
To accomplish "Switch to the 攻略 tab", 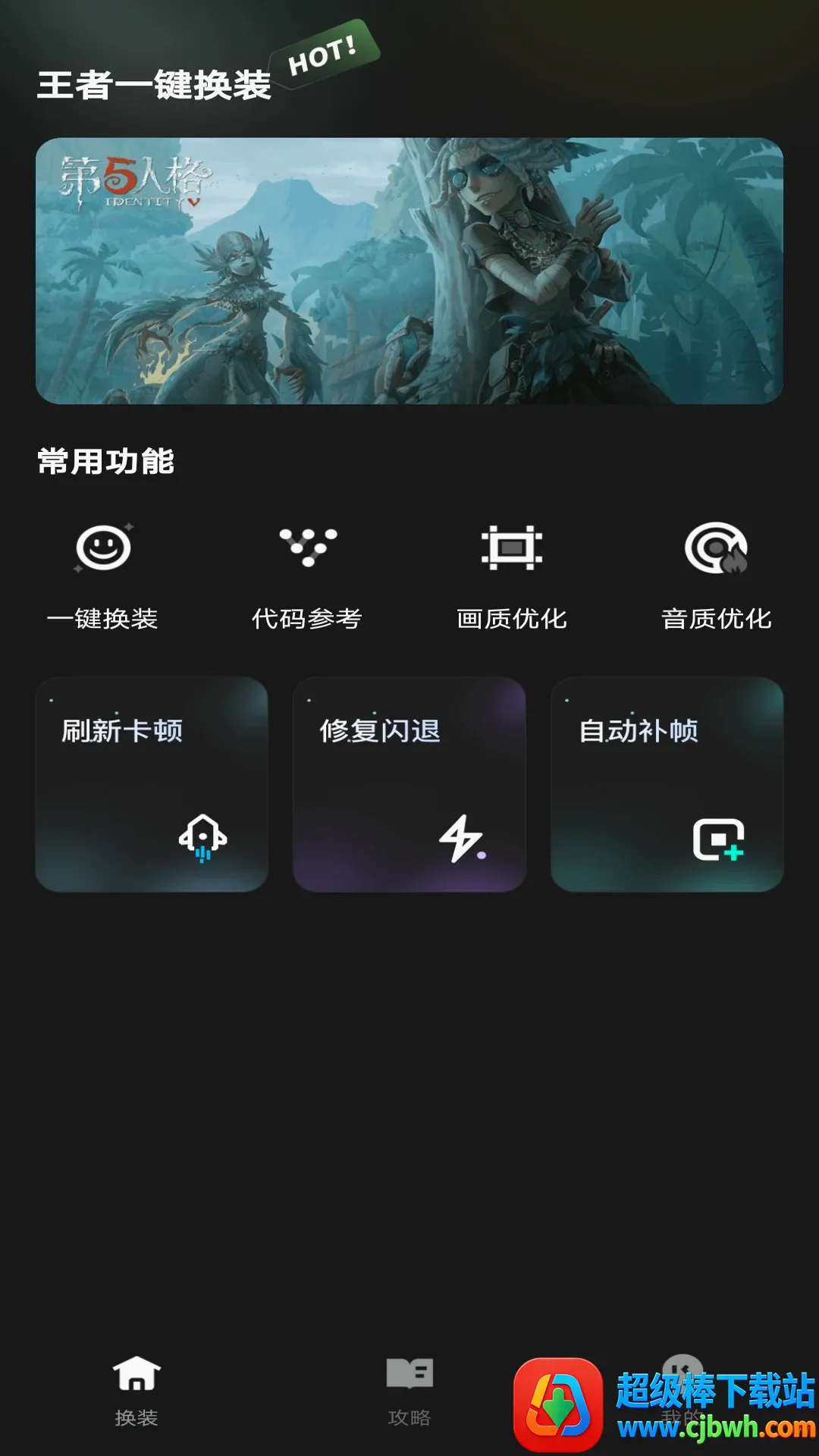I will (409, 1392).
